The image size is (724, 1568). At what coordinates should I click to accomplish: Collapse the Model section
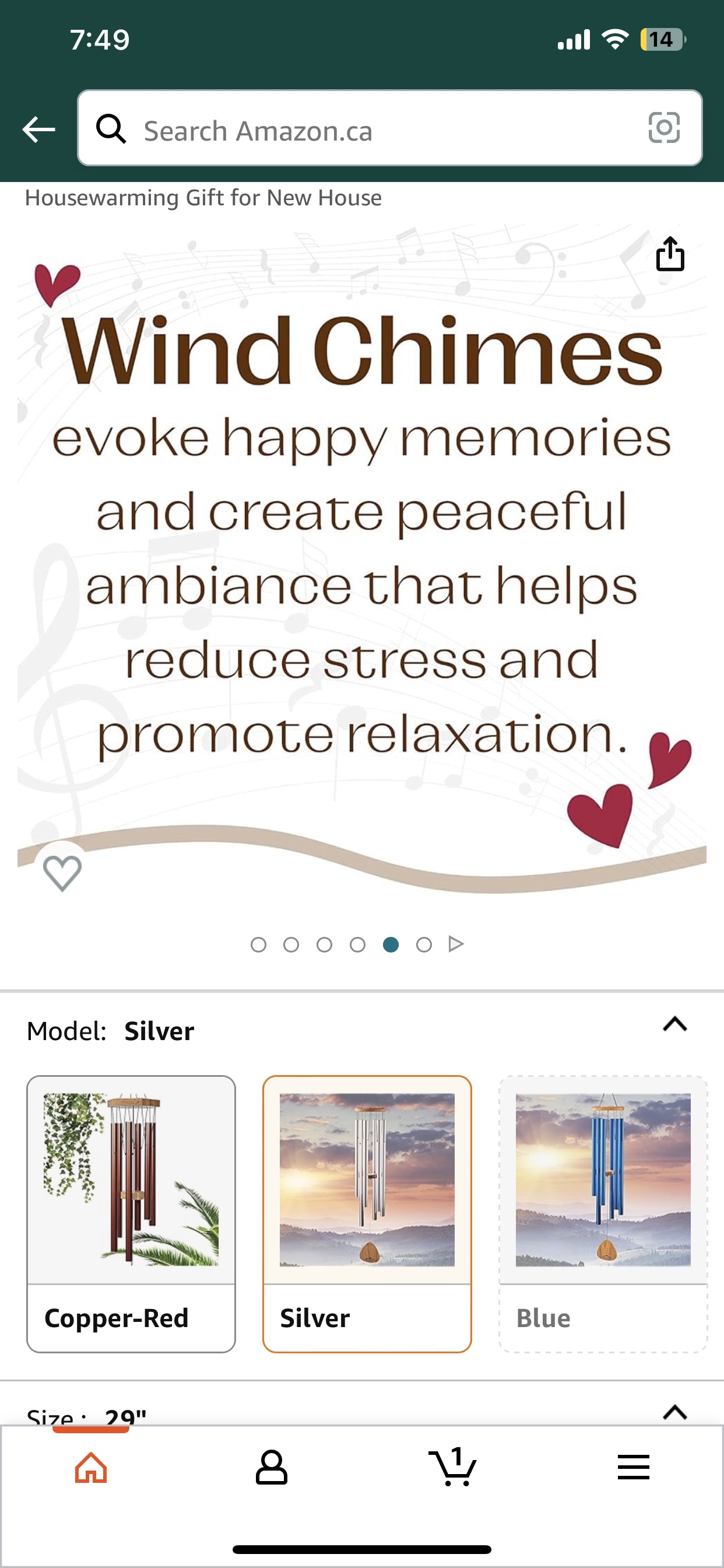click(x=674, y=1024)
